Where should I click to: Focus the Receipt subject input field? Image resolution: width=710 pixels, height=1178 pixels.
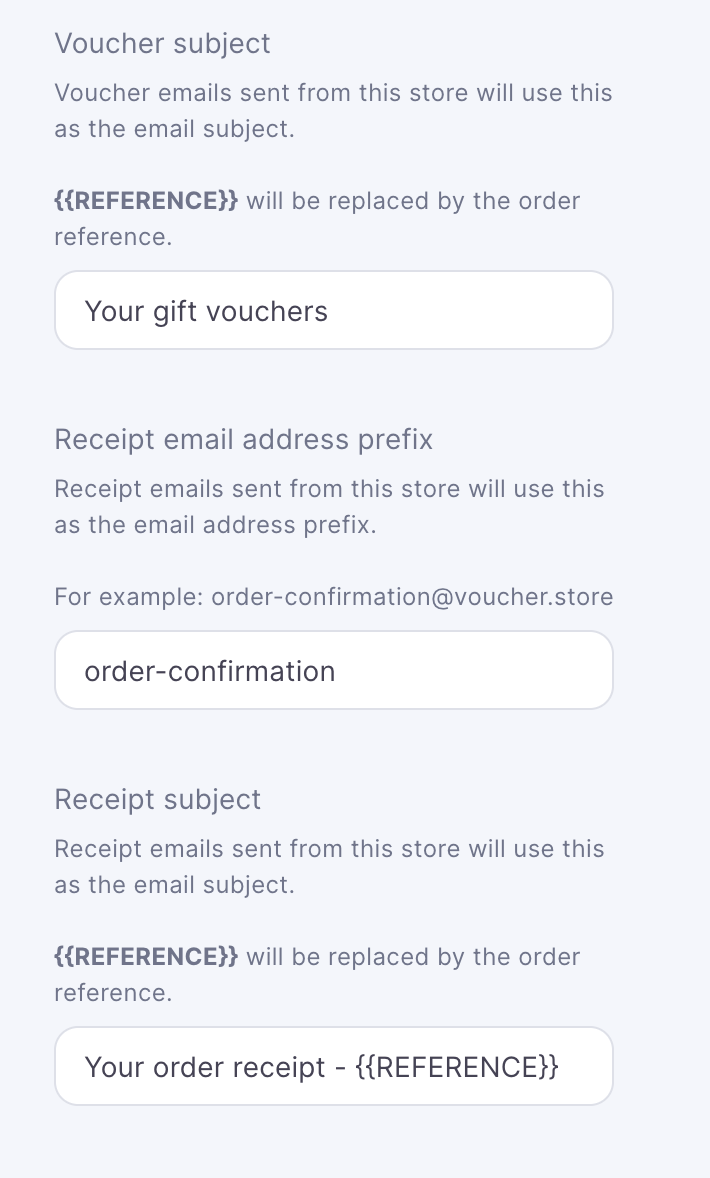pos(333,1066)
